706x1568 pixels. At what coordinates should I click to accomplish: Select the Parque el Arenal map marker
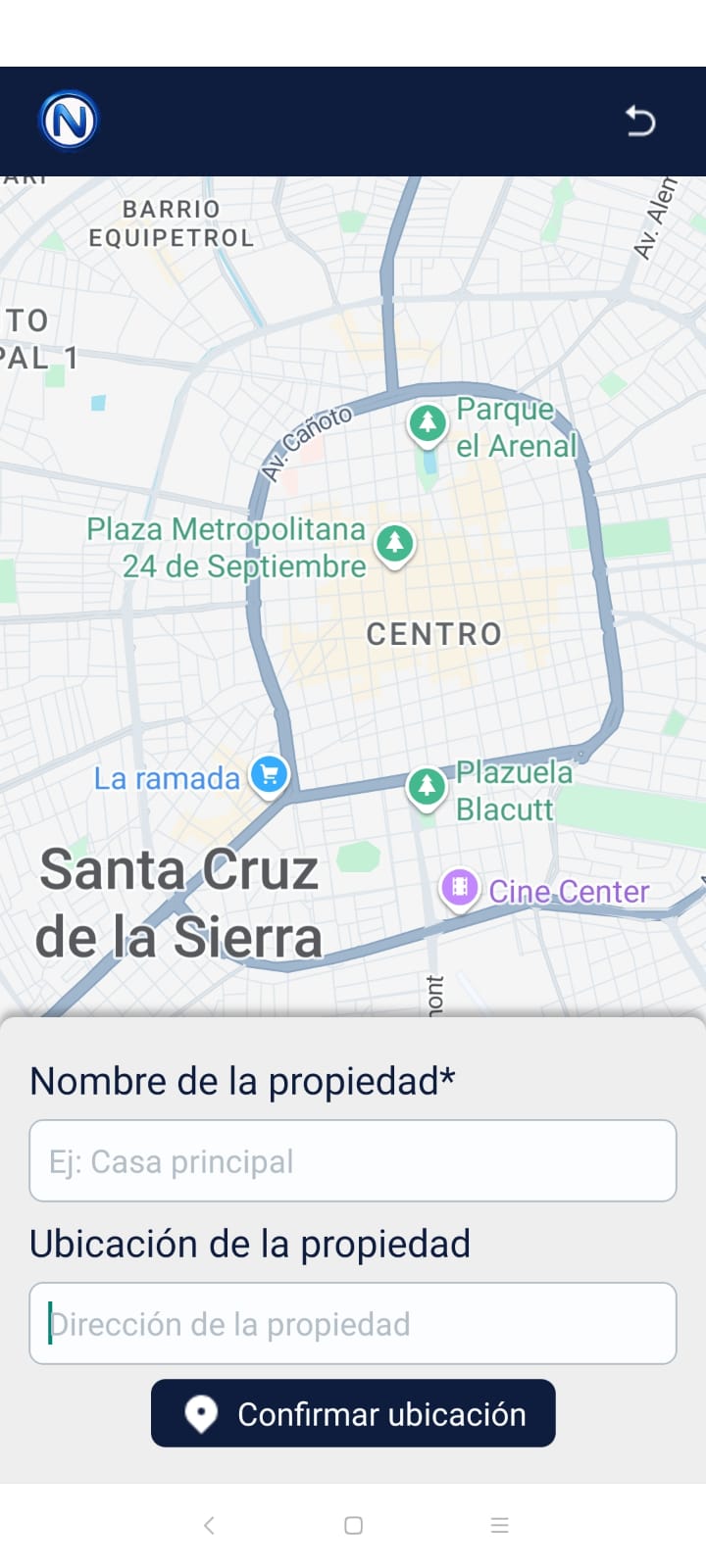coord(428,424)
